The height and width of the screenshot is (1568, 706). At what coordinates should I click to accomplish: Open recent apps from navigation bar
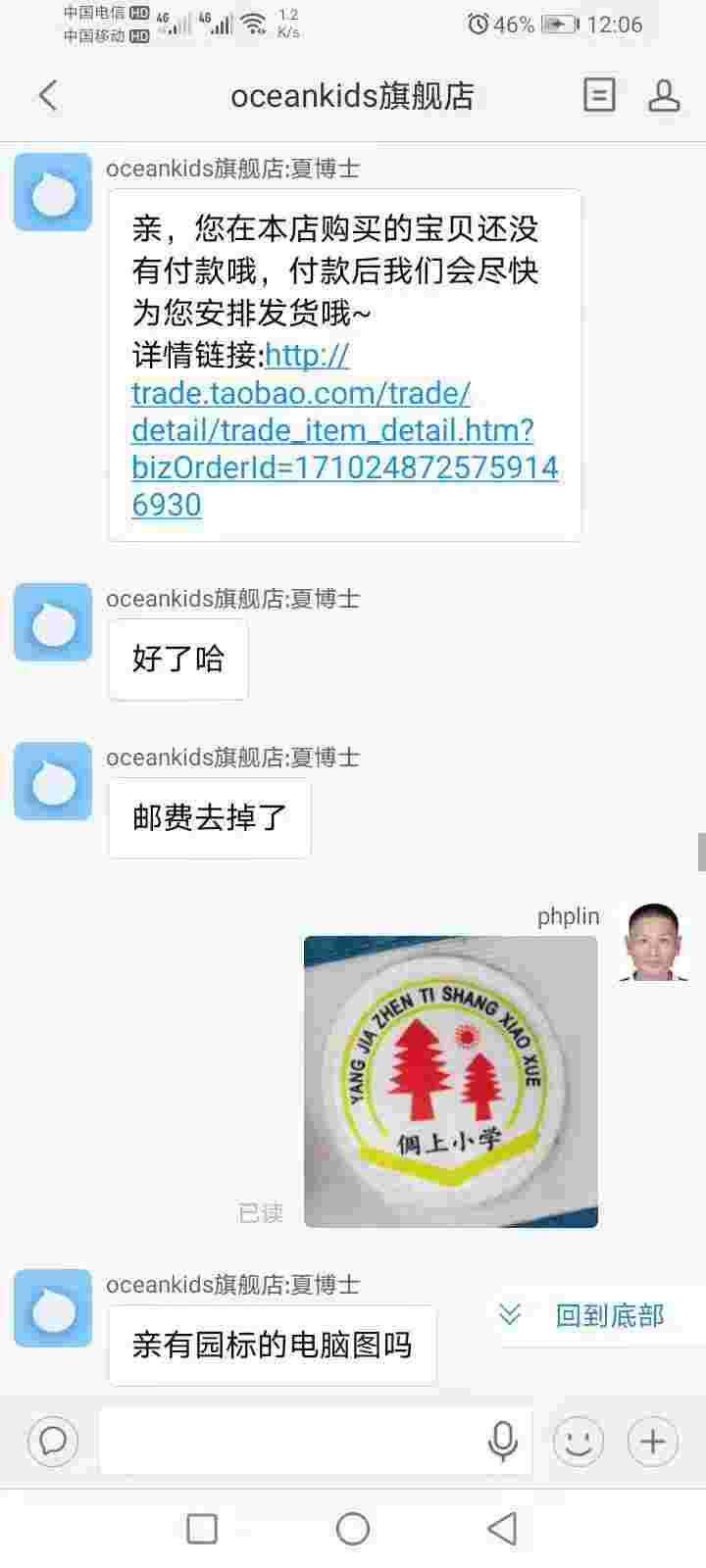(x=202, y=1529)
